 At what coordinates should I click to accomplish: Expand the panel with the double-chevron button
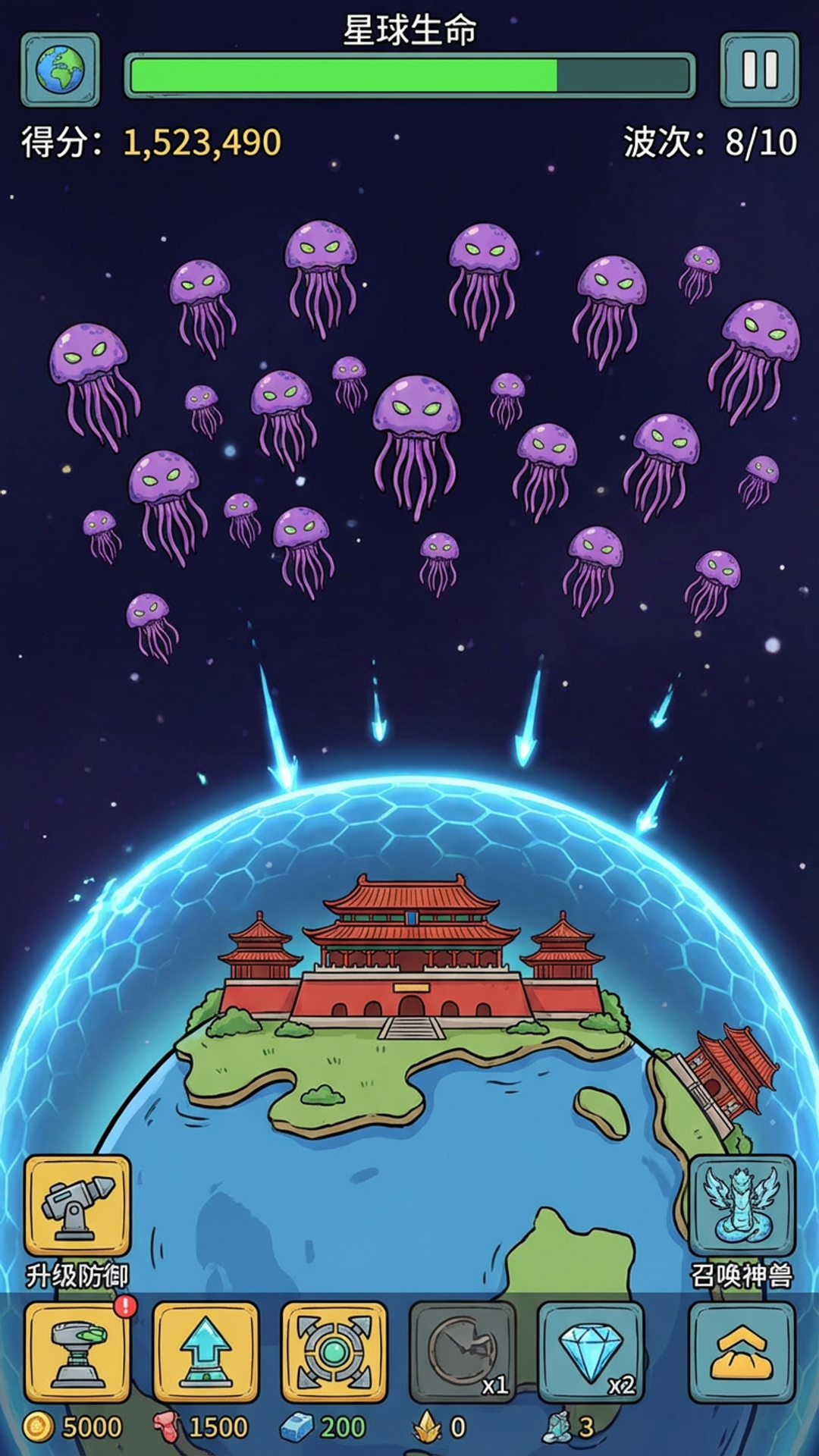click(742, 1352)
